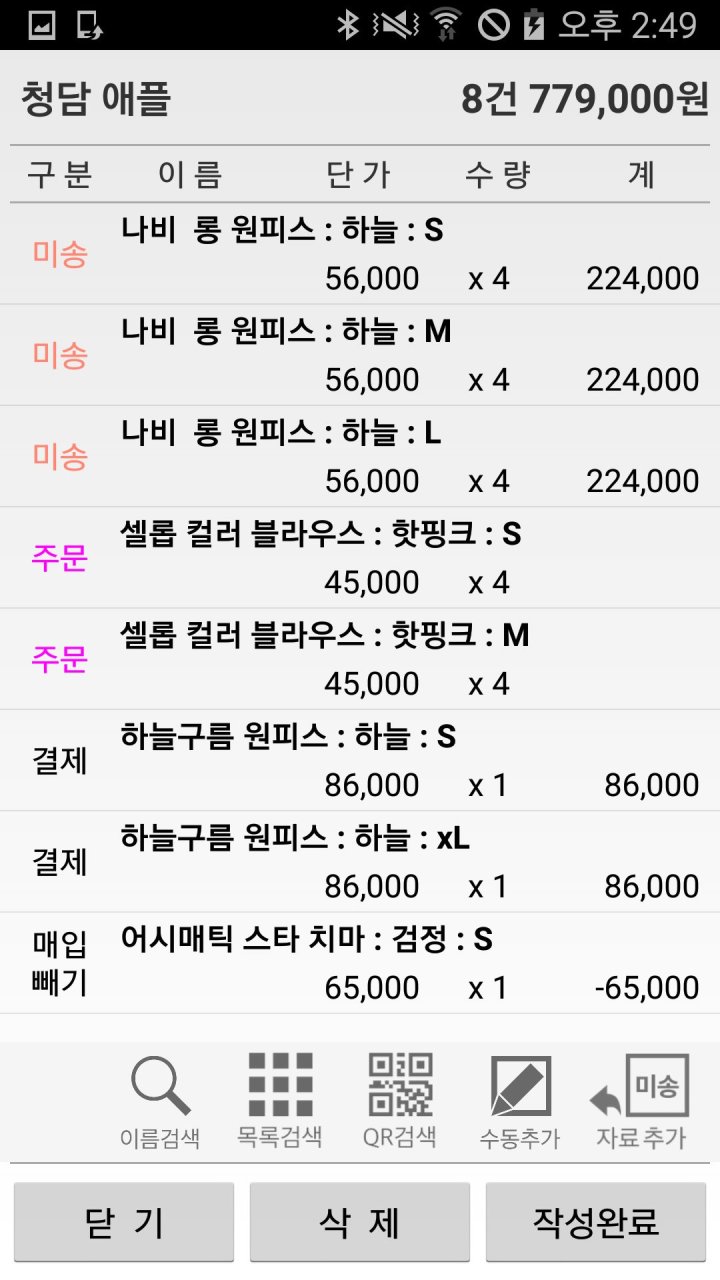
Task: Tap 수동추가 to add manually
Action: (x=520, y=1100)
